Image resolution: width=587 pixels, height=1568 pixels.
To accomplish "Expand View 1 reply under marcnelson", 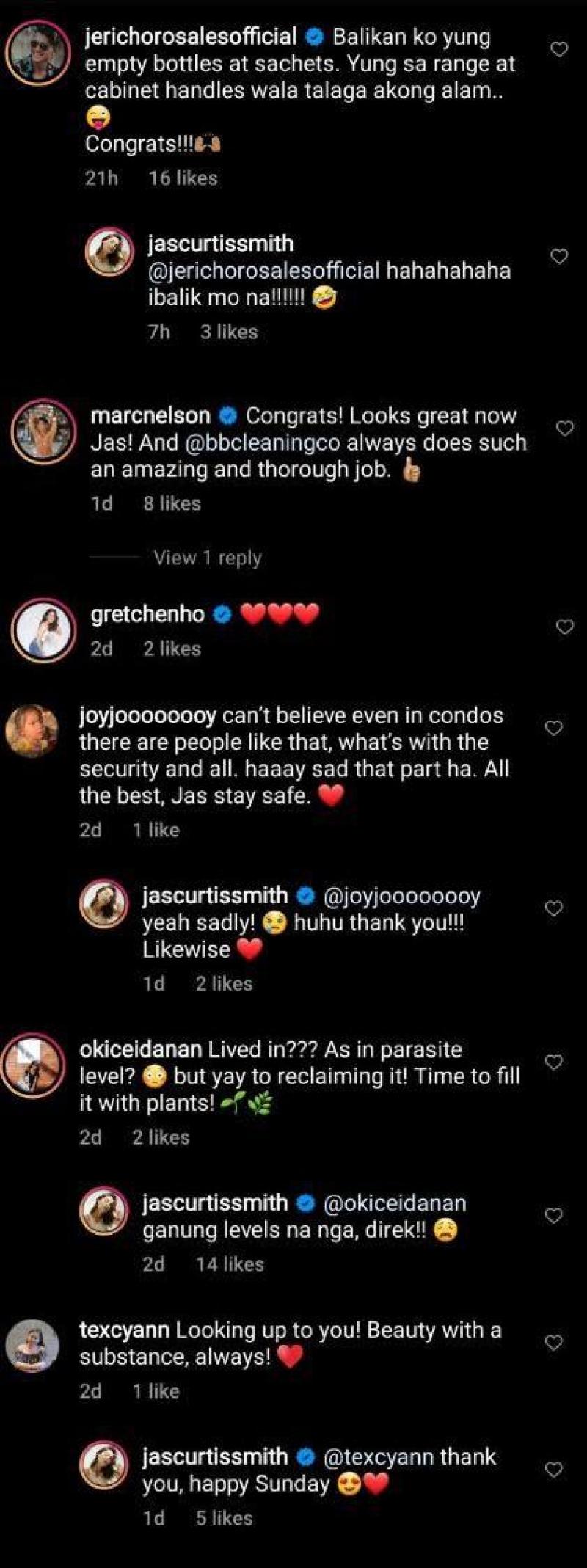I will tap(207, 558).
